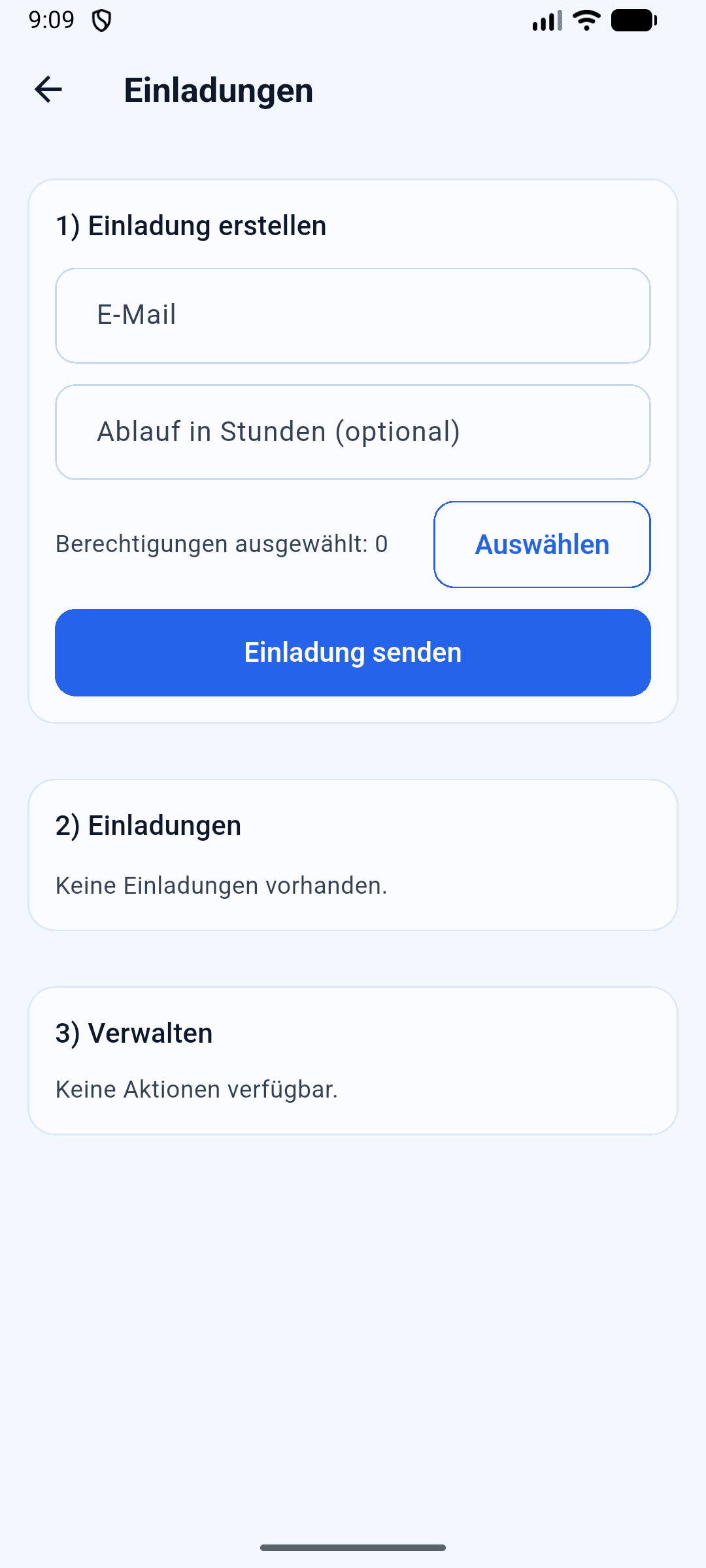Image resolution: width=706 pixels, height=1568 pixels.
Task: Send the invitation with Einladung senden
Action: [353, 652]
